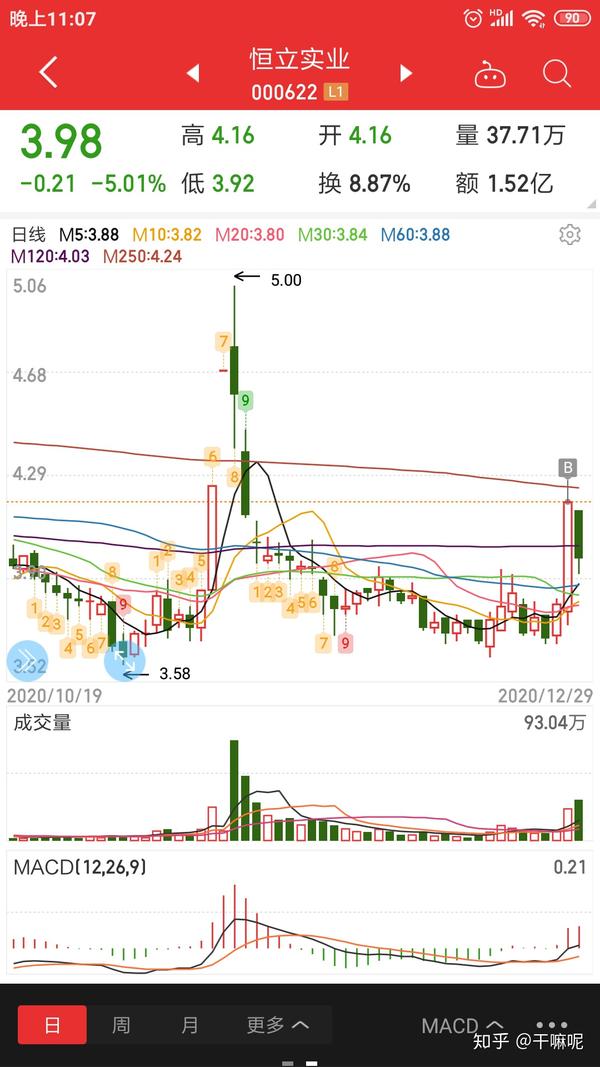Expand the 更多 period options
Viewport: 600px width, 1067px height.
pyautogui.click(x=277, y=1025)
